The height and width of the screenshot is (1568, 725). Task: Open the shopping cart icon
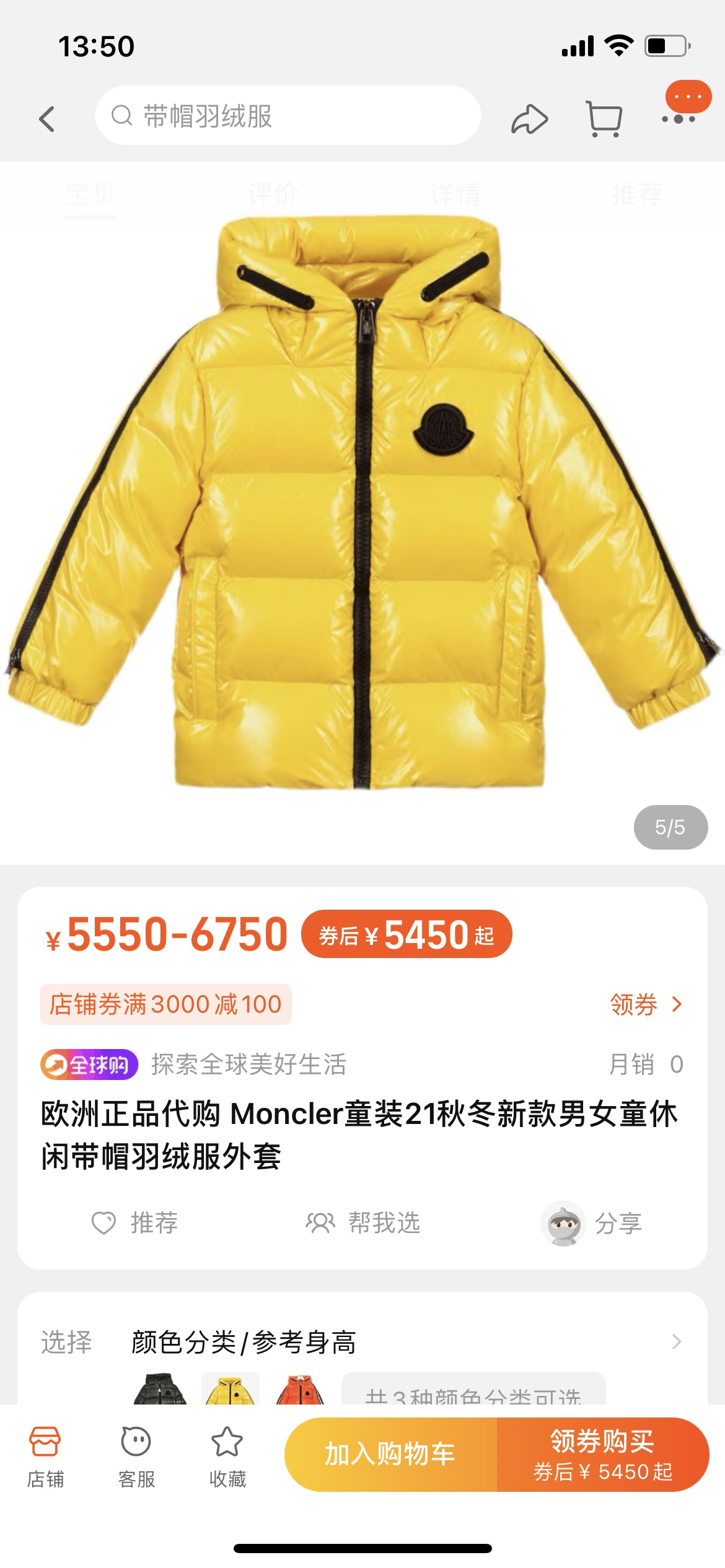coord(604,118)
